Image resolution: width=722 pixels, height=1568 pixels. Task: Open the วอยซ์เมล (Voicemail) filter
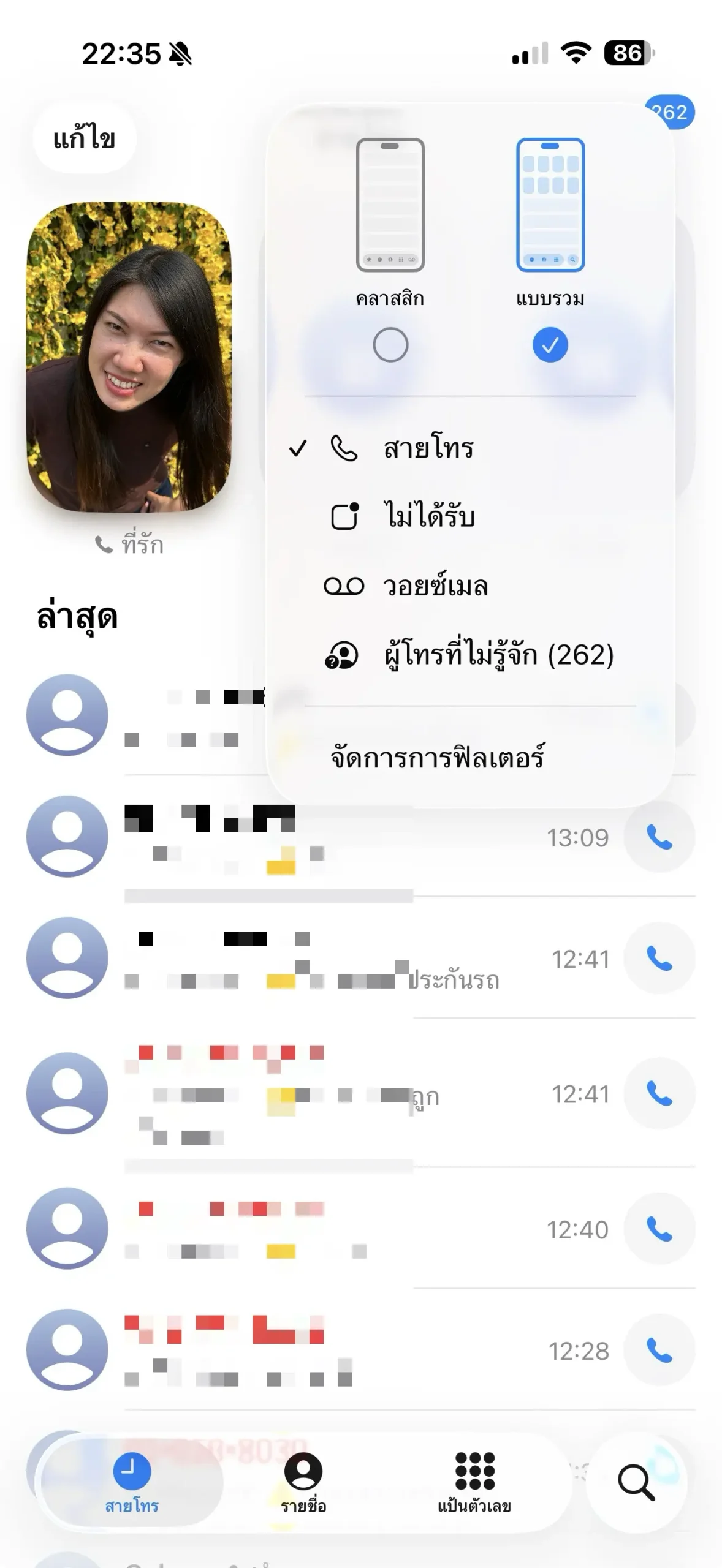[x=435, y=586]
